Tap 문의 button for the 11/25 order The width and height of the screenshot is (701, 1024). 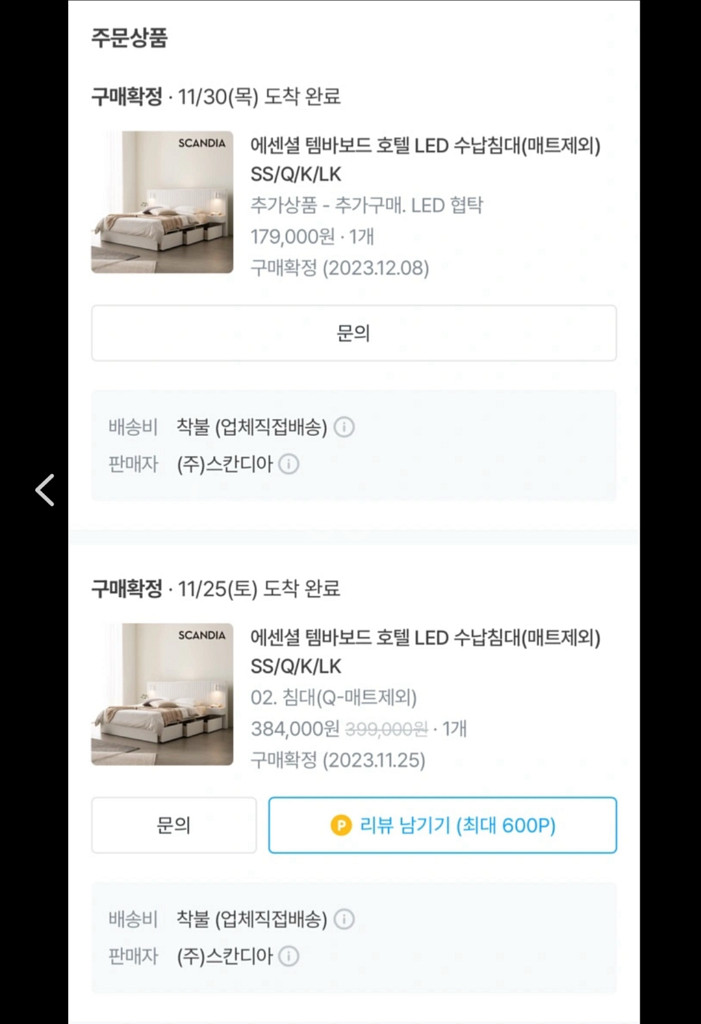tap(174, 825)
